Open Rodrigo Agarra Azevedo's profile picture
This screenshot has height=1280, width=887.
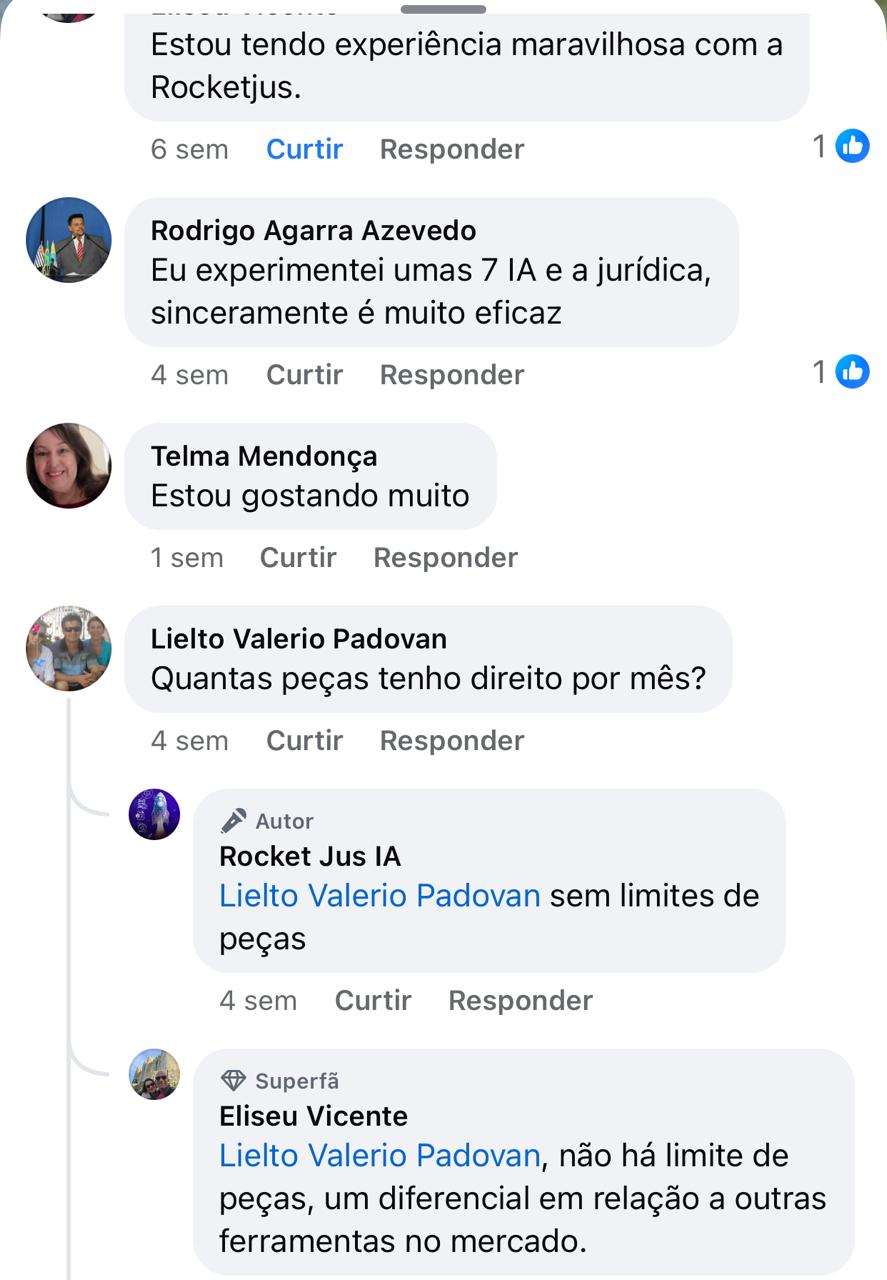click(68, 241)
